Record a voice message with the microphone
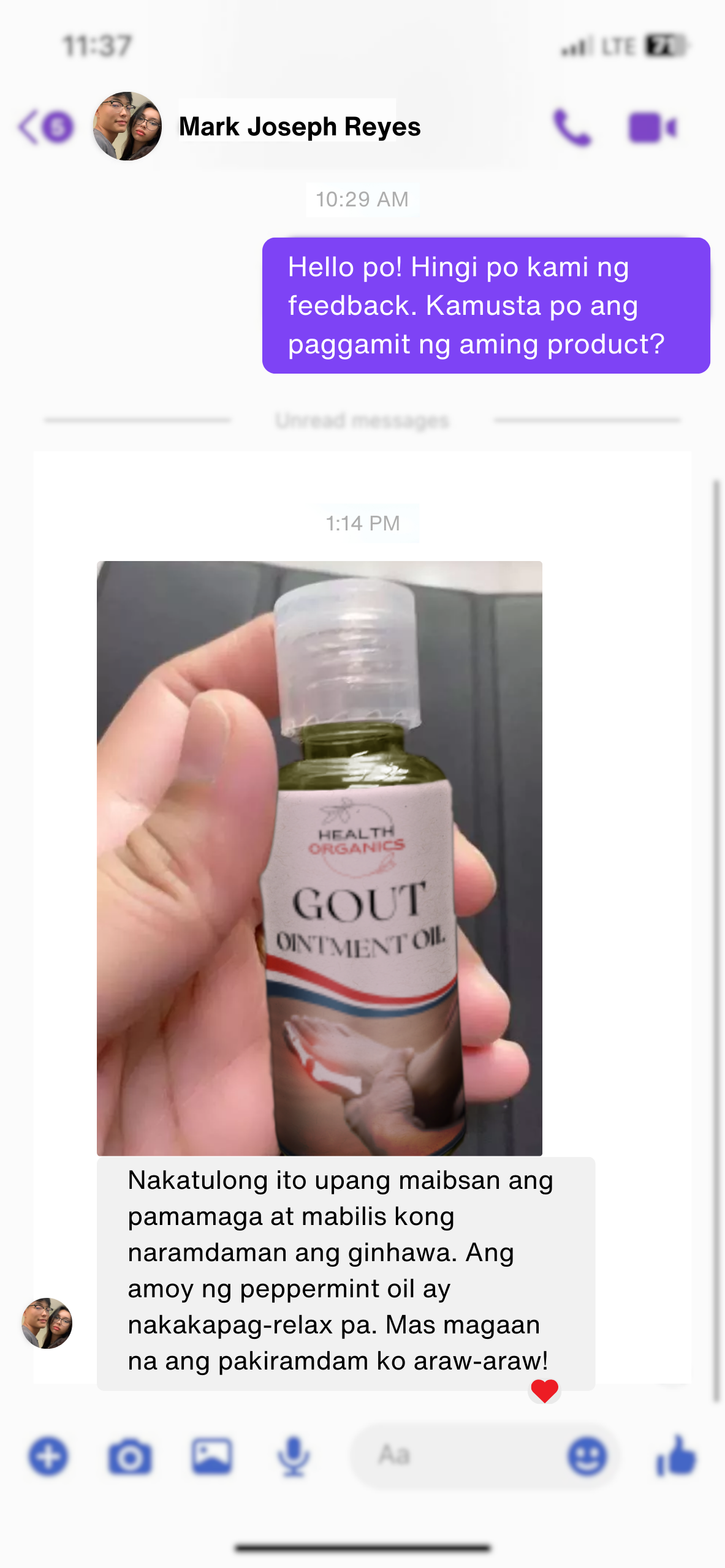 click(294, 1456)
